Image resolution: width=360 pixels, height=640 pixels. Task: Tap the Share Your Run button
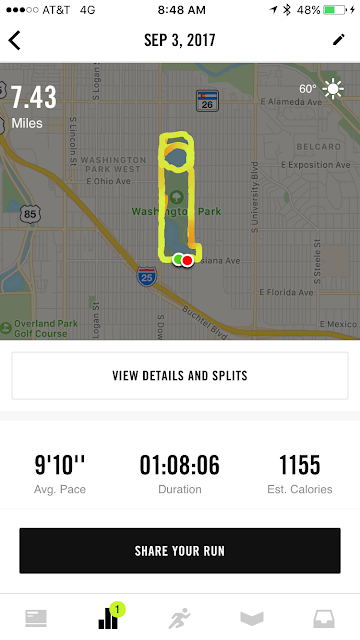pyautogui.click(x=180, y=551)
